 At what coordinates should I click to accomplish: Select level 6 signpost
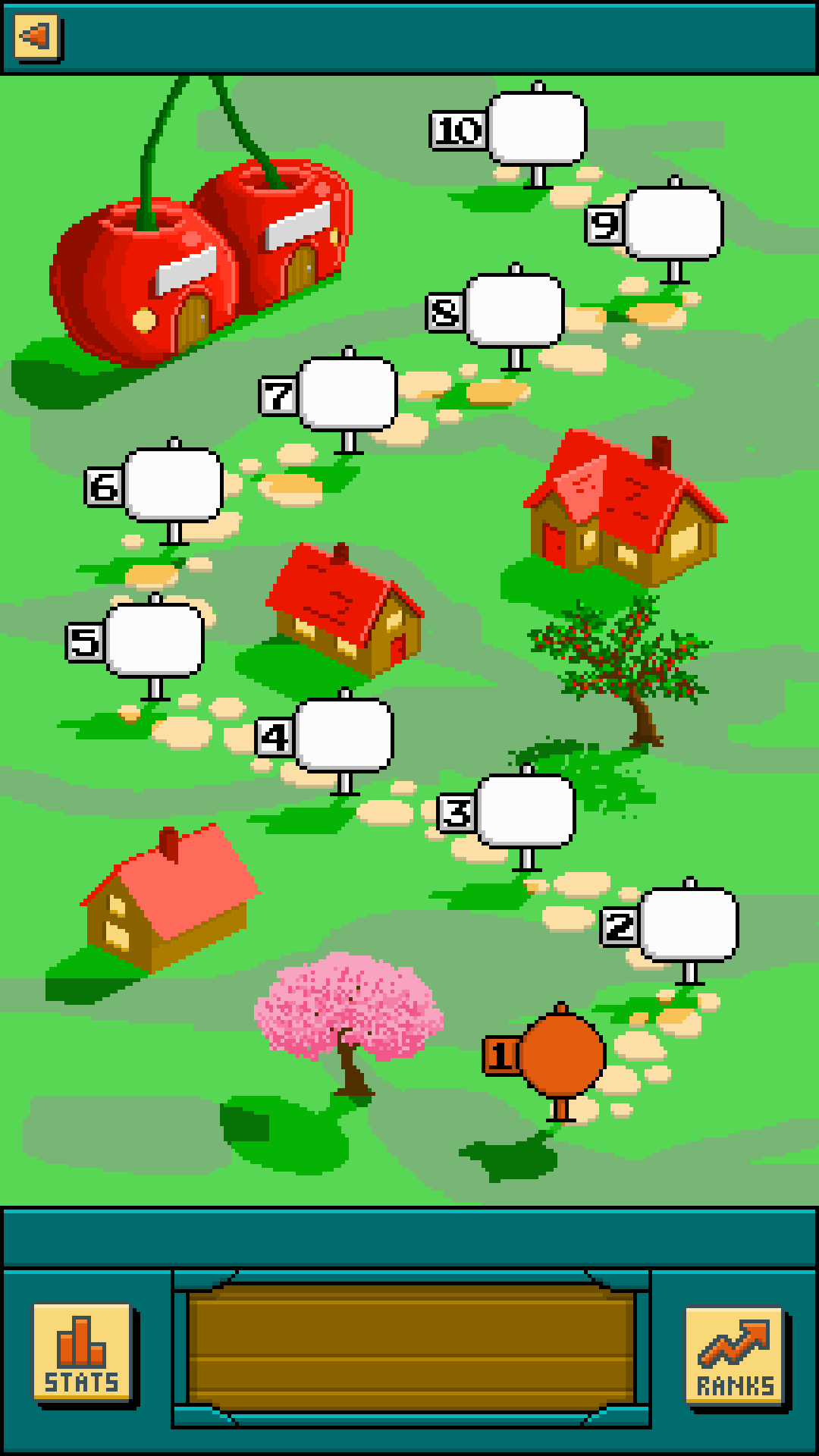coord(174,485)
